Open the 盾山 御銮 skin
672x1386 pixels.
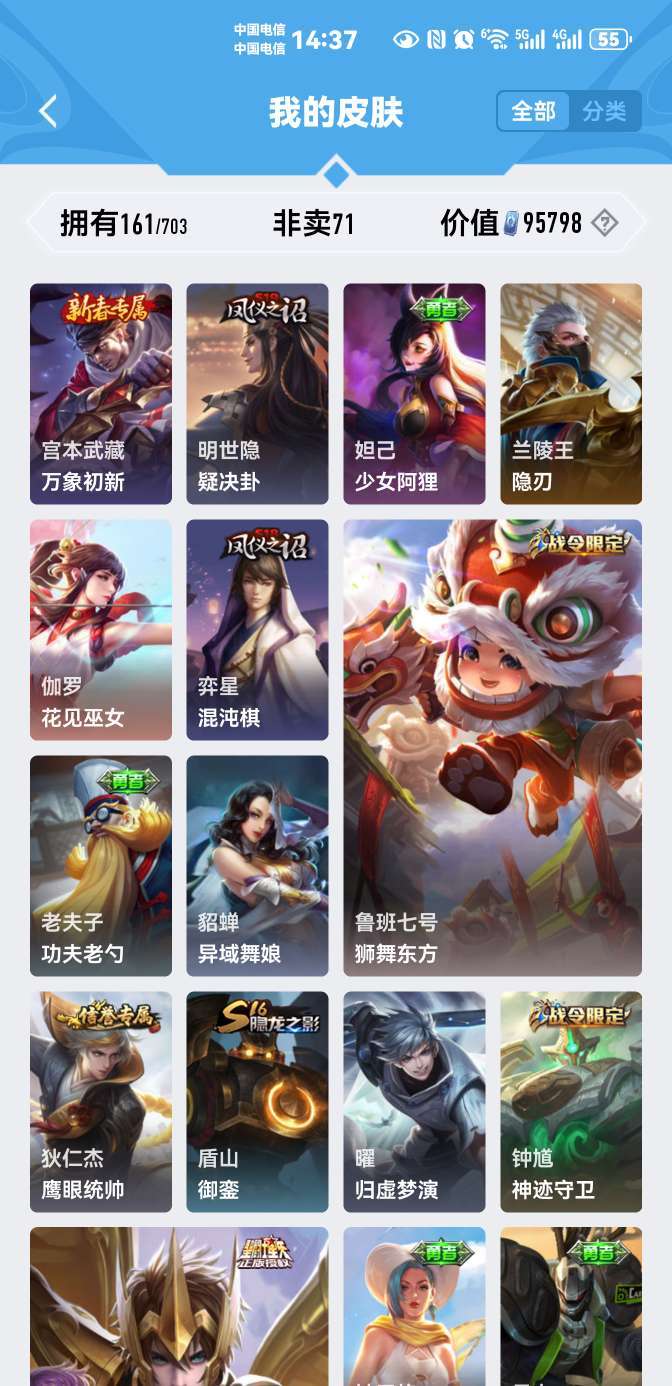tap(258, 1102)
